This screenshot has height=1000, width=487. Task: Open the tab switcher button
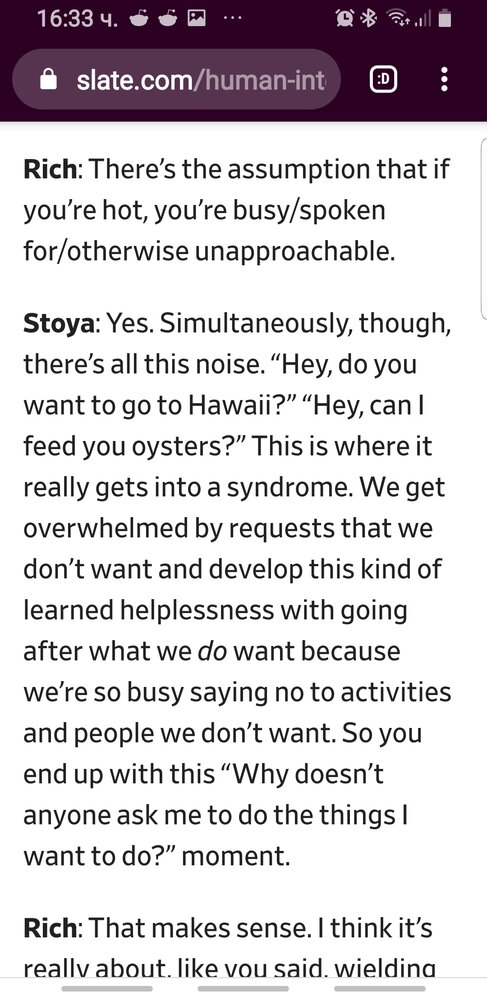pos(384,80)
